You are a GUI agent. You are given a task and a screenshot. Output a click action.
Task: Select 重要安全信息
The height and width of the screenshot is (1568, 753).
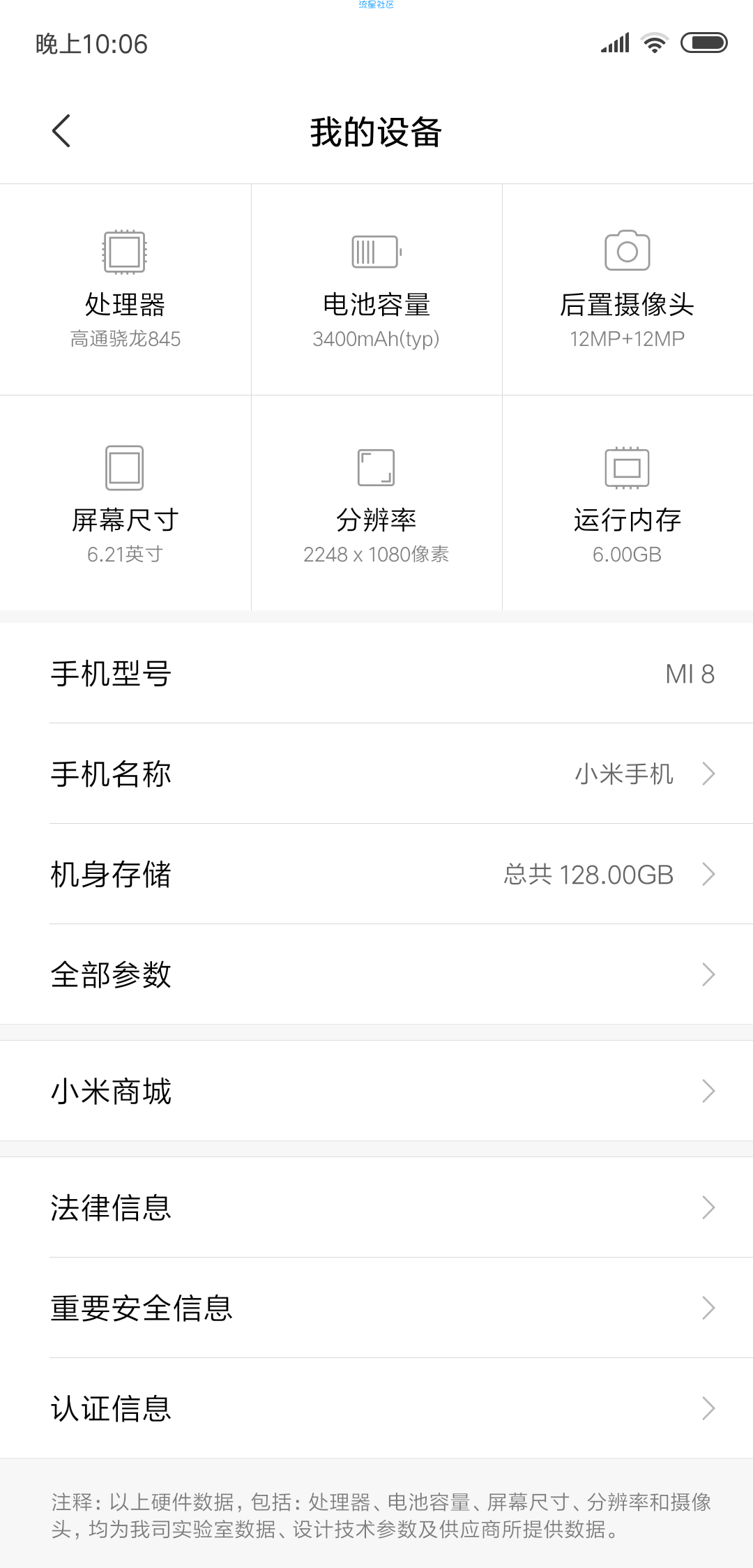pyautogui.click(x=376, y=1308)
